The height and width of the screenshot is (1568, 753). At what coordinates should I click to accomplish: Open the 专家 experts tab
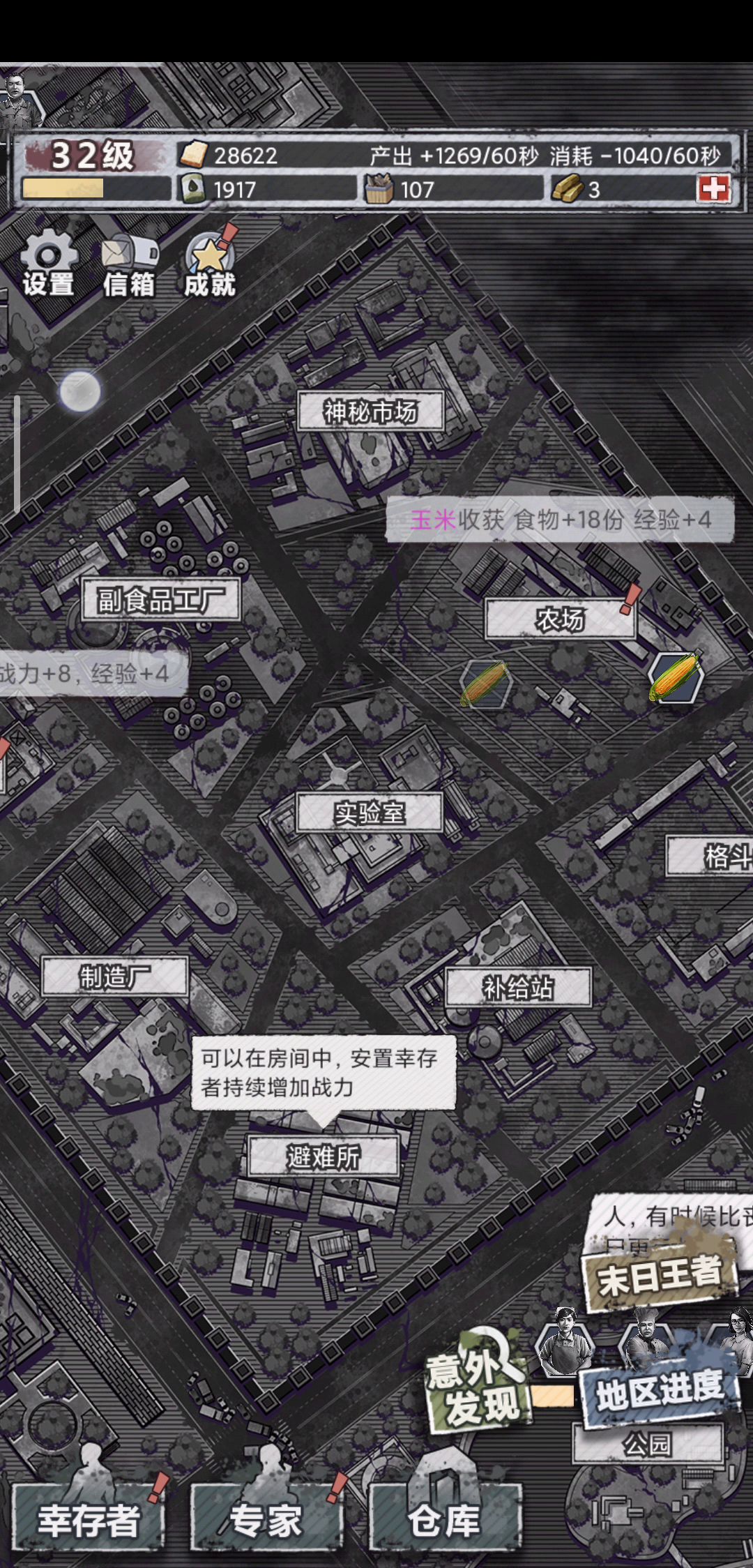point(266,1521)
